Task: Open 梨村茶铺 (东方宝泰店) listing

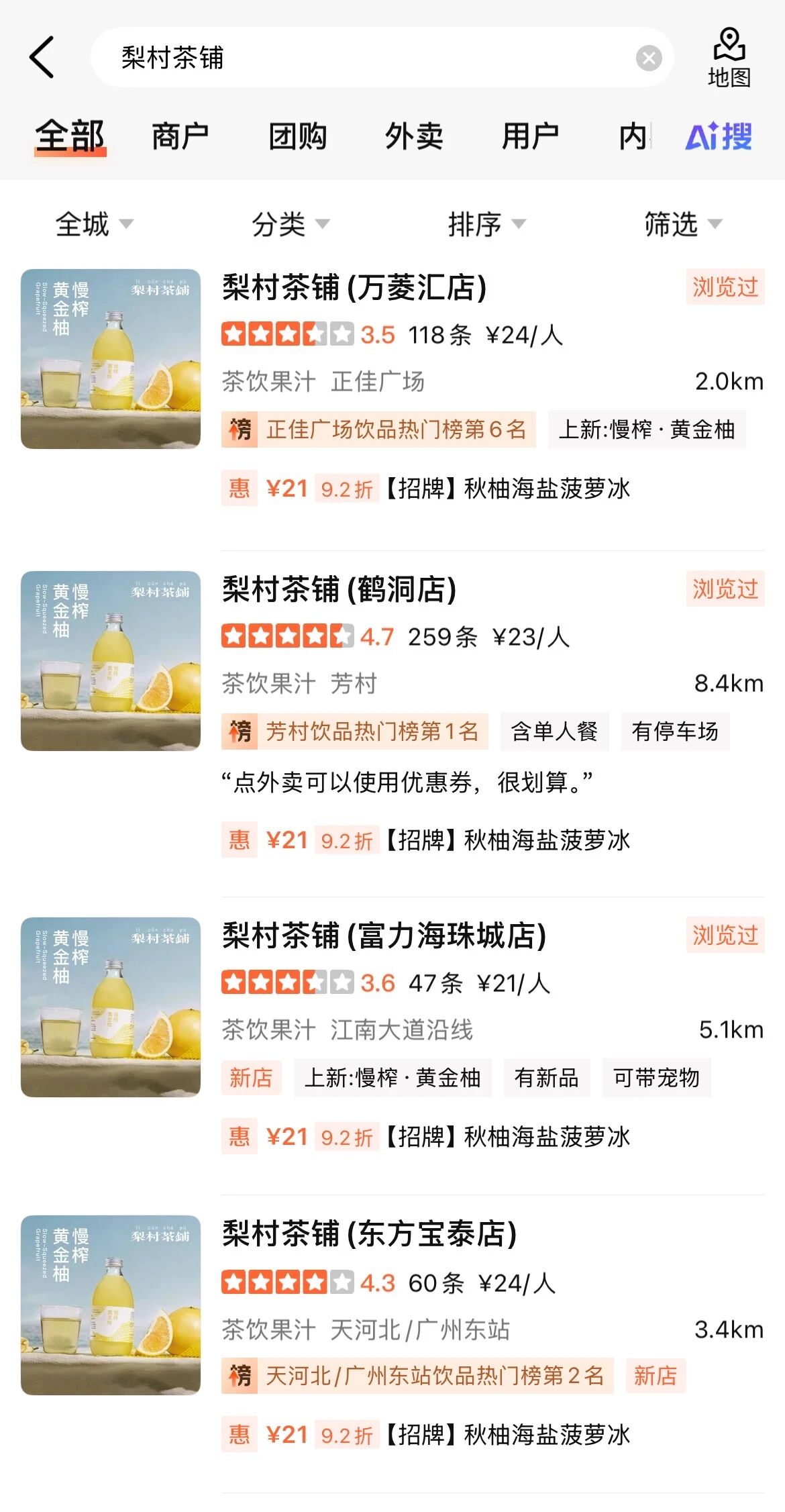Action: pos(370,1234)
